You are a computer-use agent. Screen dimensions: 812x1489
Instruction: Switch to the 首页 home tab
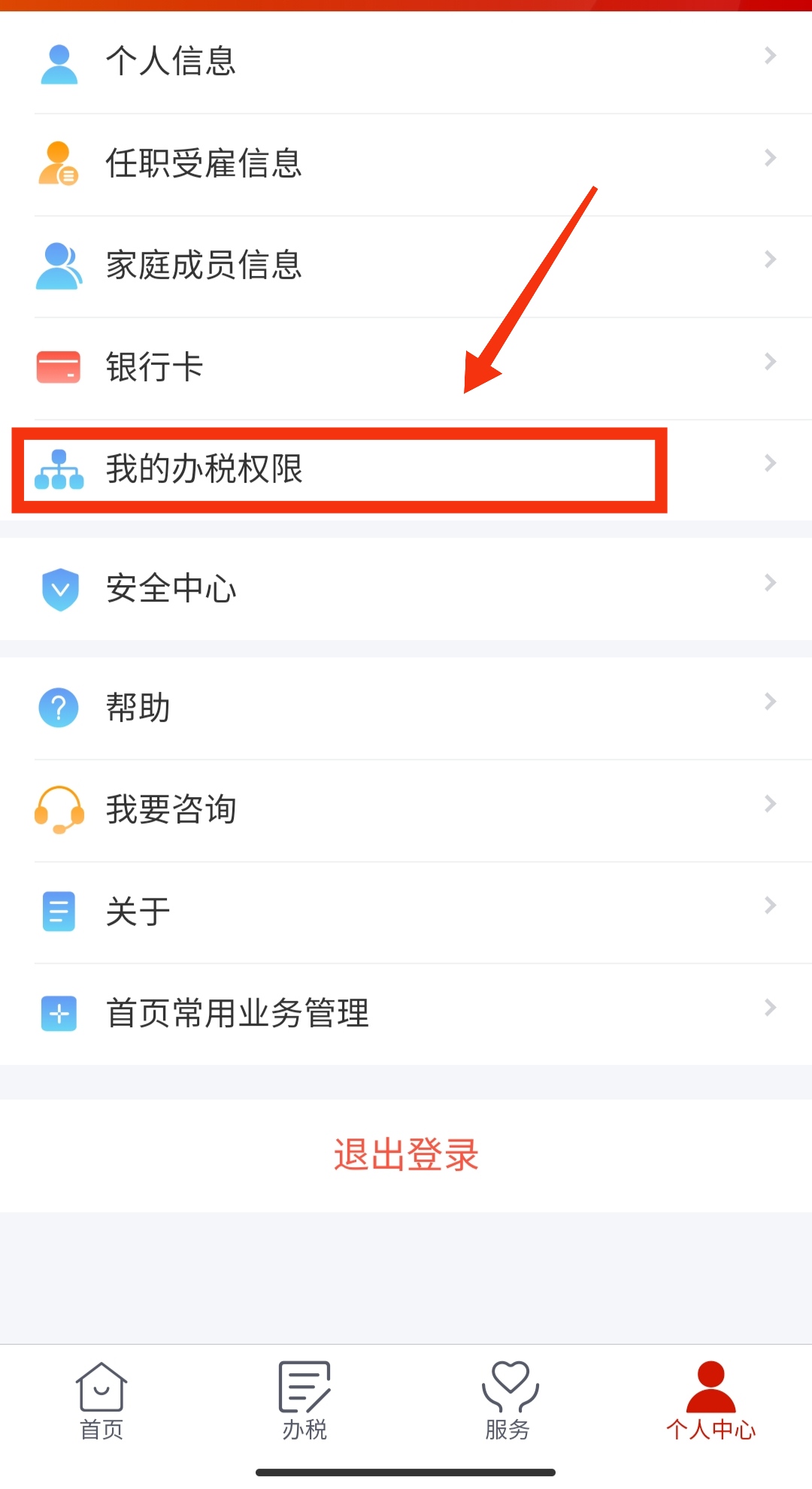pos(101,1400)
